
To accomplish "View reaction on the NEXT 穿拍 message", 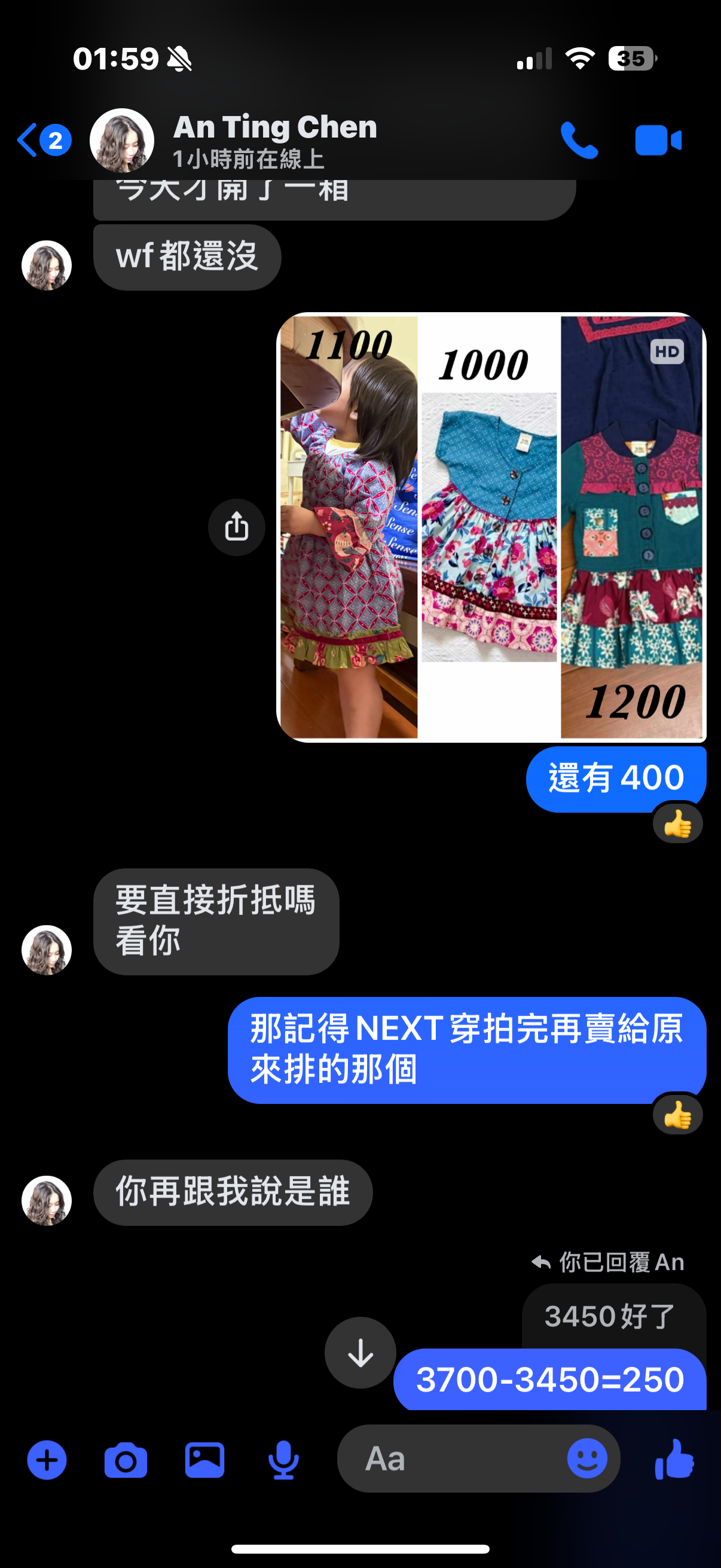I will pos(677,1116).
